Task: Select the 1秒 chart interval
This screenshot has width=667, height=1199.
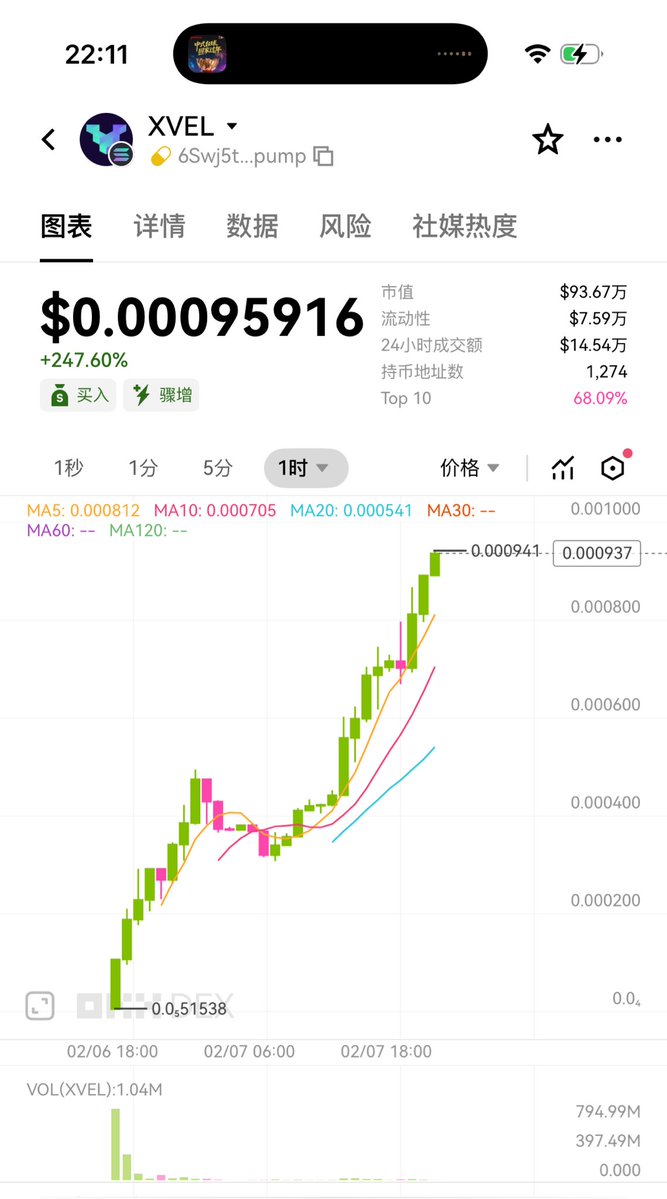Action: click(68, 468)
